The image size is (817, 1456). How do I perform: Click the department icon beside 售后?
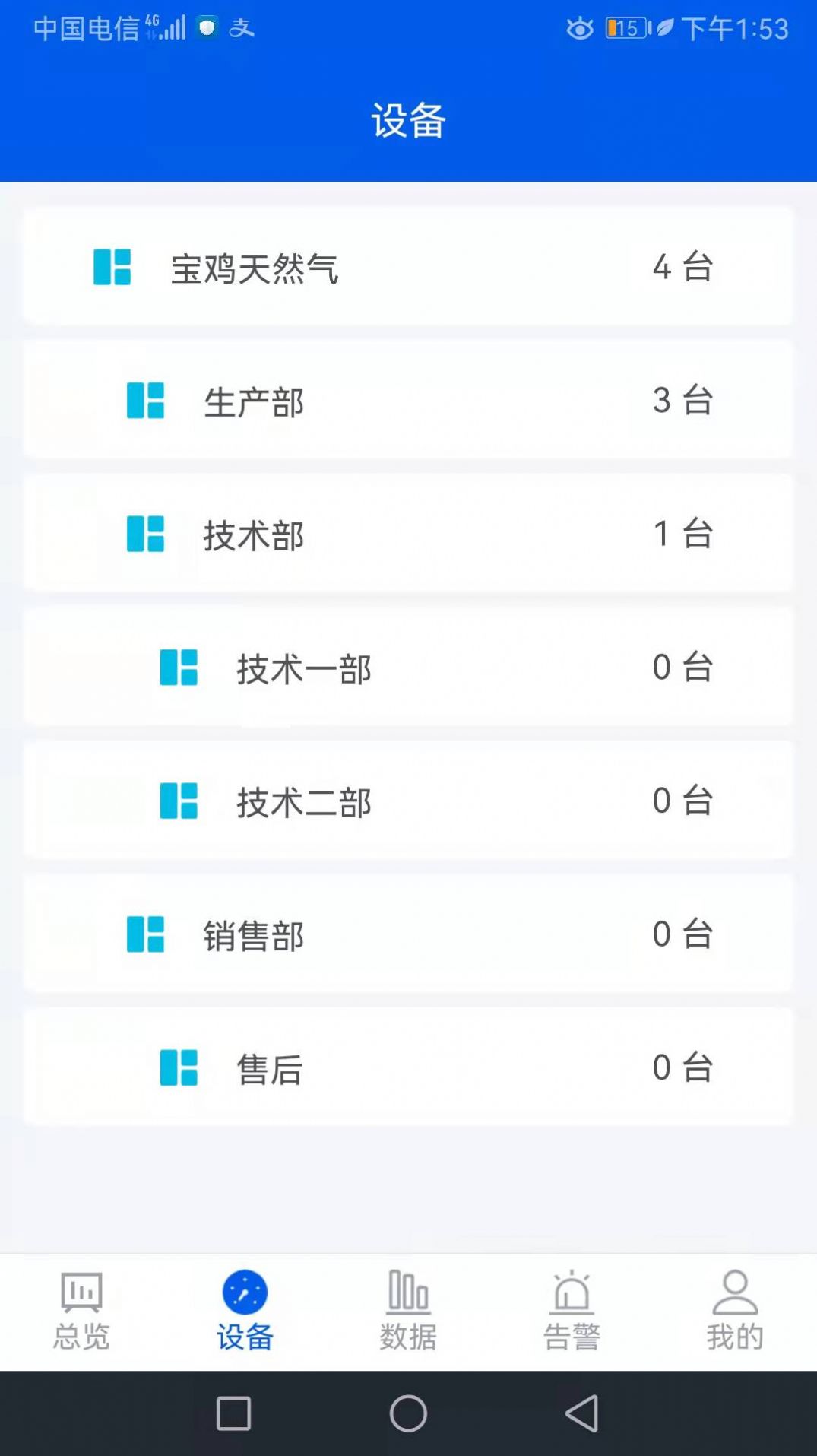pyautogui.click(x=179, y=1068)
